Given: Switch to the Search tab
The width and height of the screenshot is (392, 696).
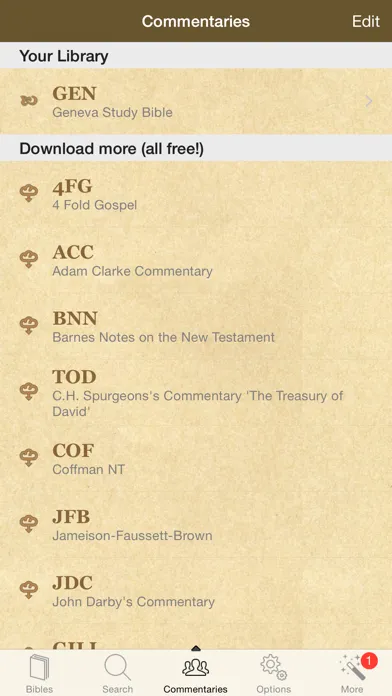Looking at the screenshot, I should pos(118,674).
